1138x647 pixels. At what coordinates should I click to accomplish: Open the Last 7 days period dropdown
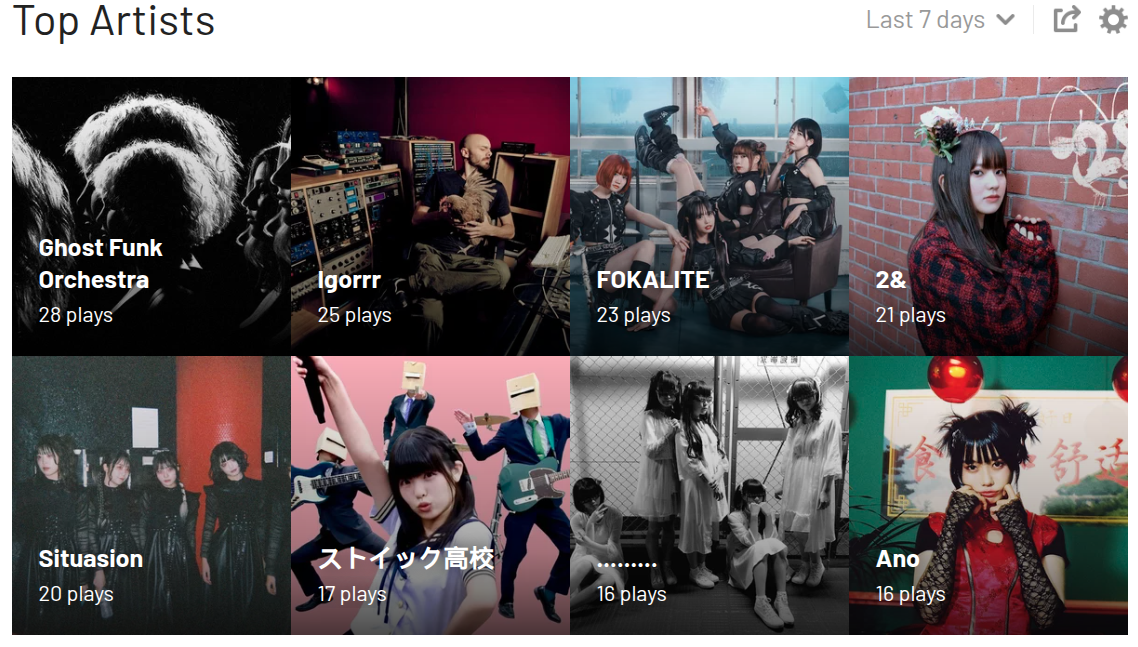(940, 20)
